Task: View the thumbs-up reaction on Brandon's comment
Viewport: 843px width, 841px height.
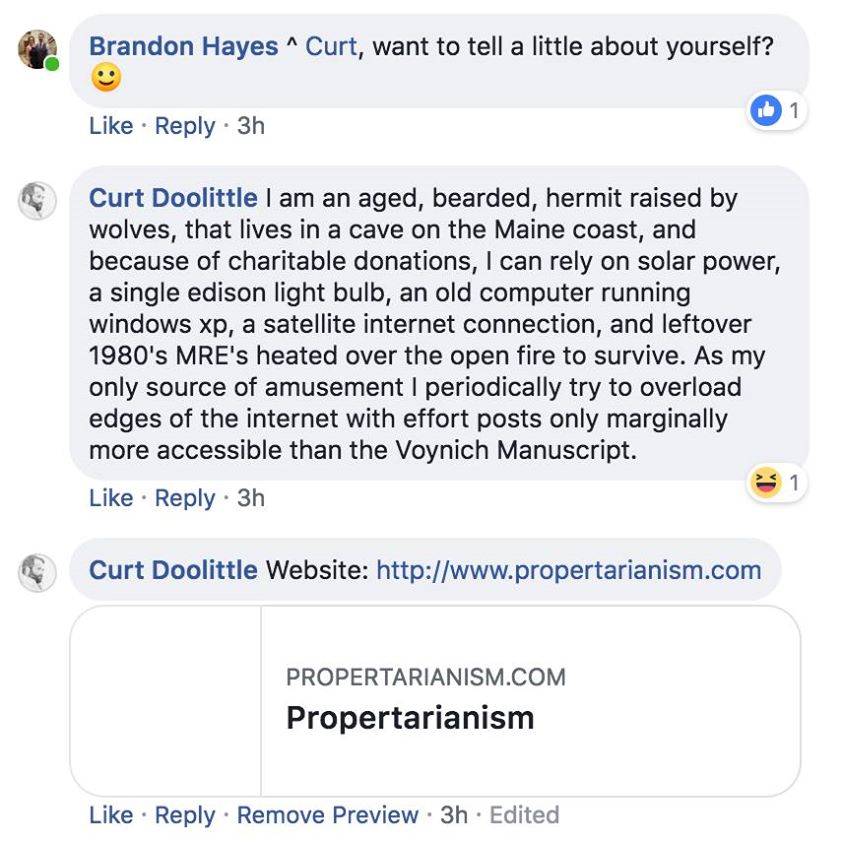Action: pyautogui.click(x=777, y=111)
